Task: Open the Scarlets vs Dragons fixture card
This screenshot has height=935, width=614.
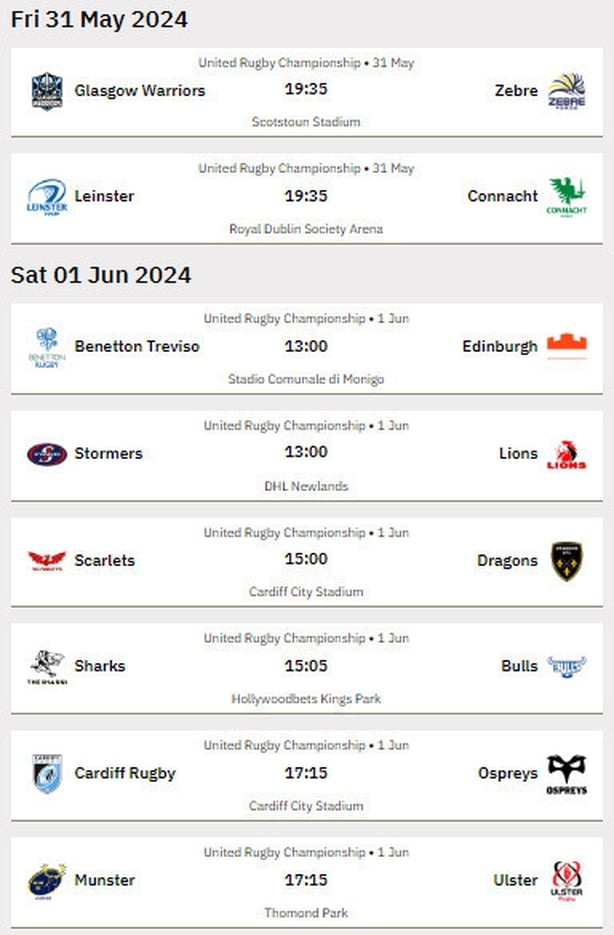Action: click(306, 560)
